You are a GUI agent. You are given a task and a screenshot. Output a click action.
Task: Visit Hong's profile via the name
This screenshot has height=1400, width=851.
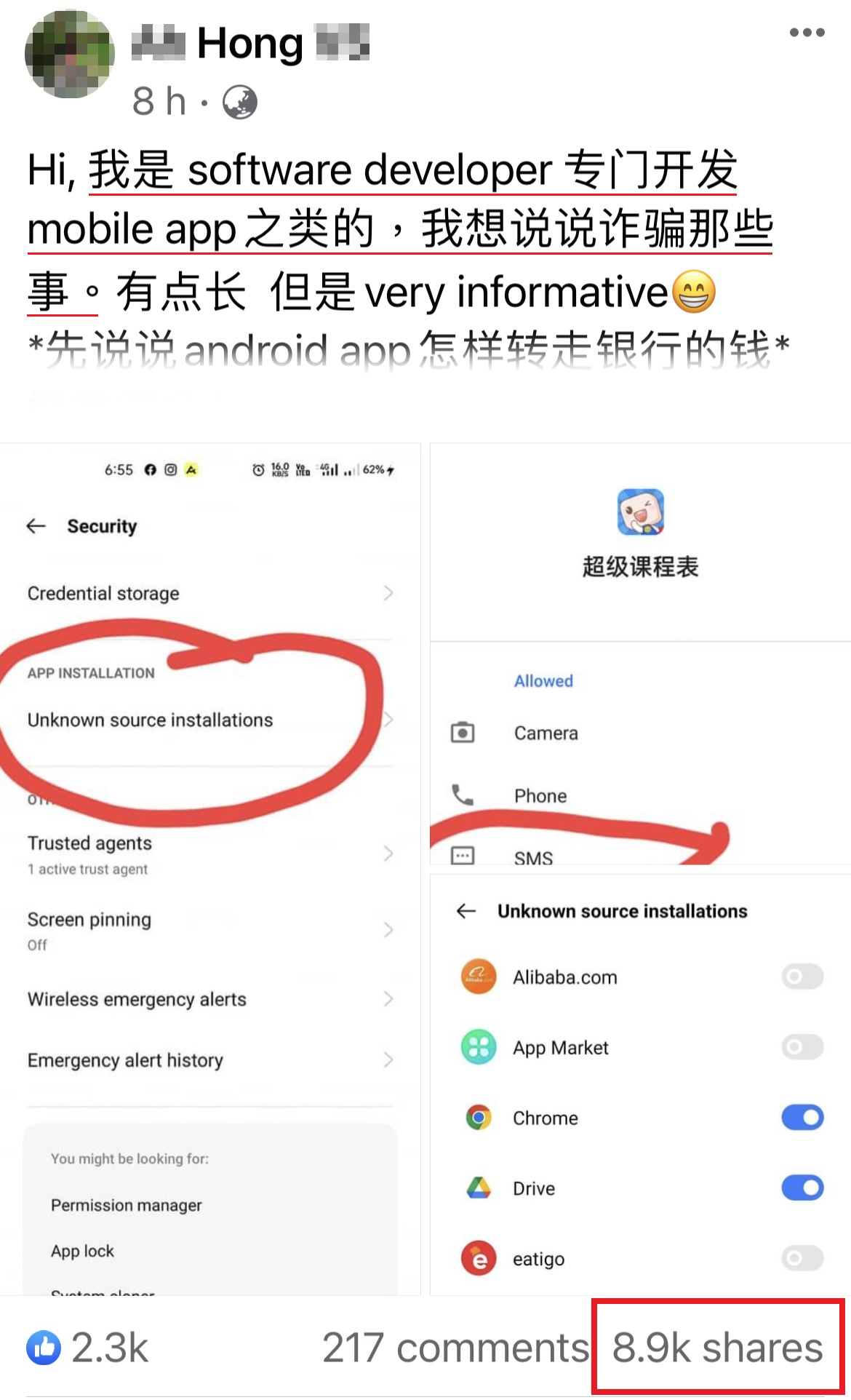(250, 44)
